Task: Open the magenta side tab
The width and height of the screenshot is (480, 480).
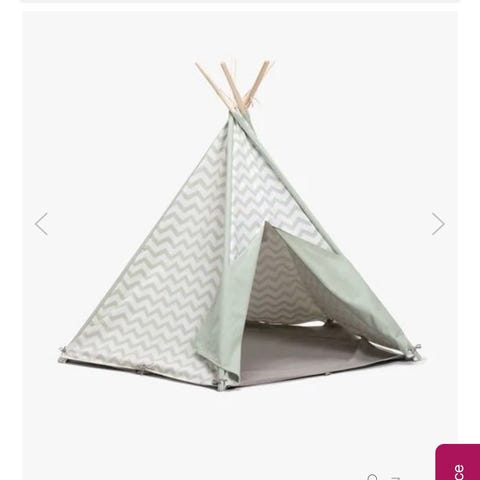Action: [x=458, y=462]
